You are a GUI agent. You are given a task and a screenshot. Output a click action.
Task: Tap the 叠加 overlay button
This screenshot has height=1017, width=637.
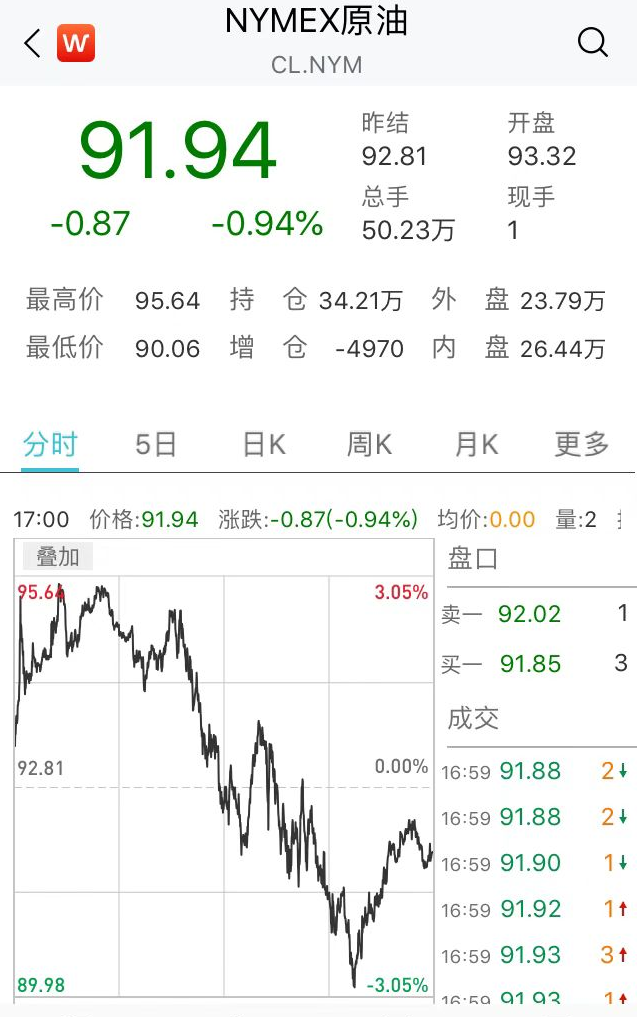58,556
